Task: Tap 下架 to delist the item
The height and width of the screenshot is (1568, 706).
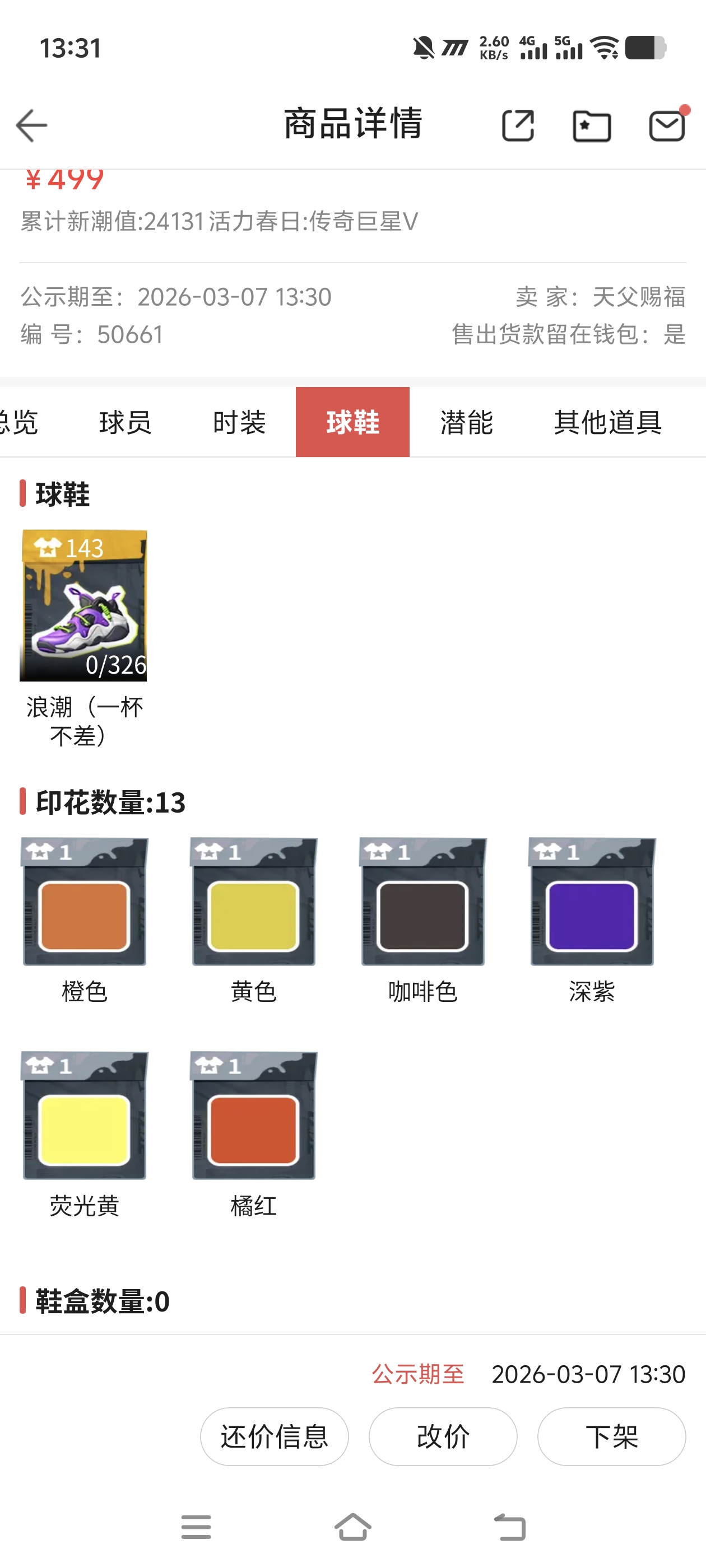Action: pyautogui.click(x=611, y=1436)
